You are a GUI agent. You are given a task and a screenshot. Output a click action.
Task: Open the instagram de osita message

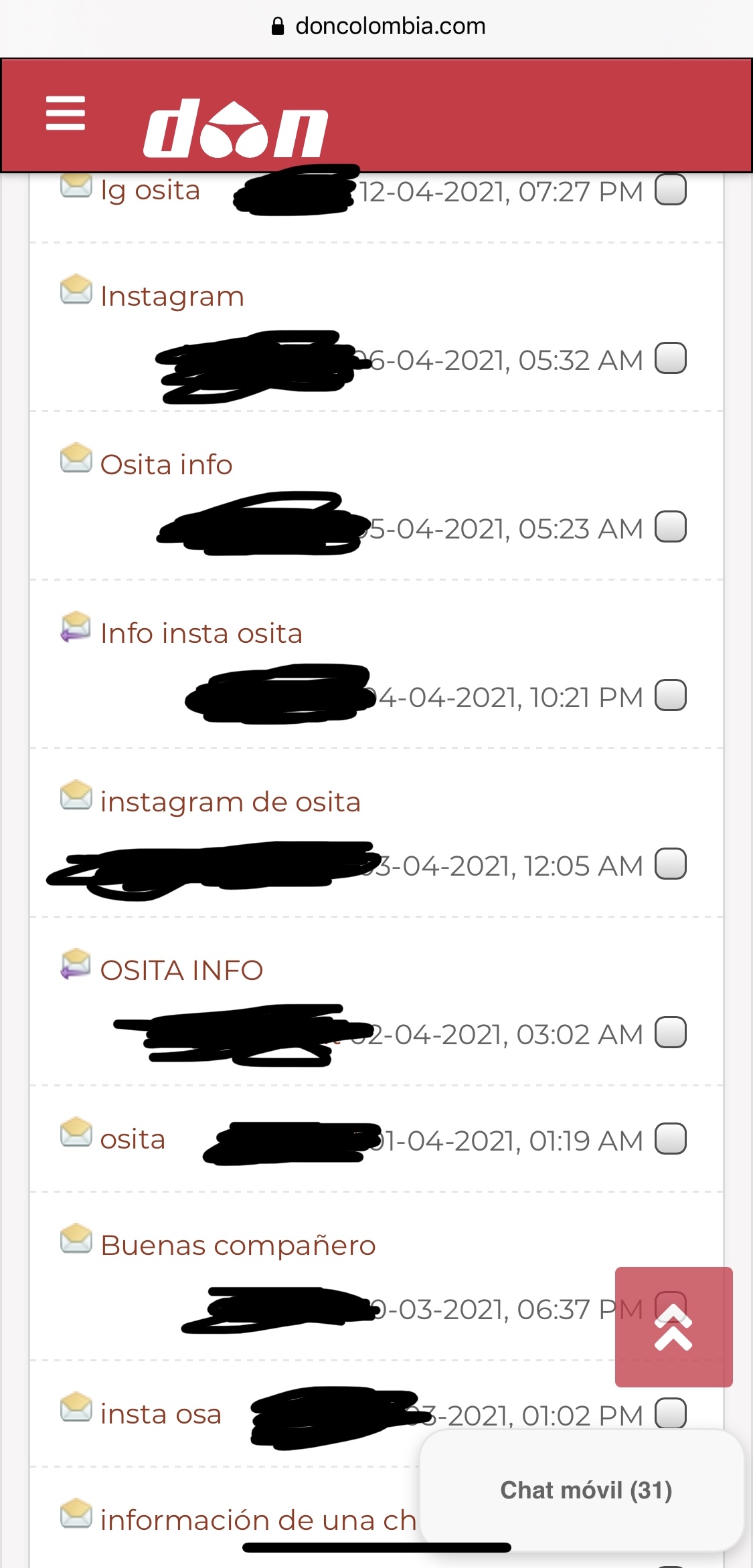pos(230,802)
